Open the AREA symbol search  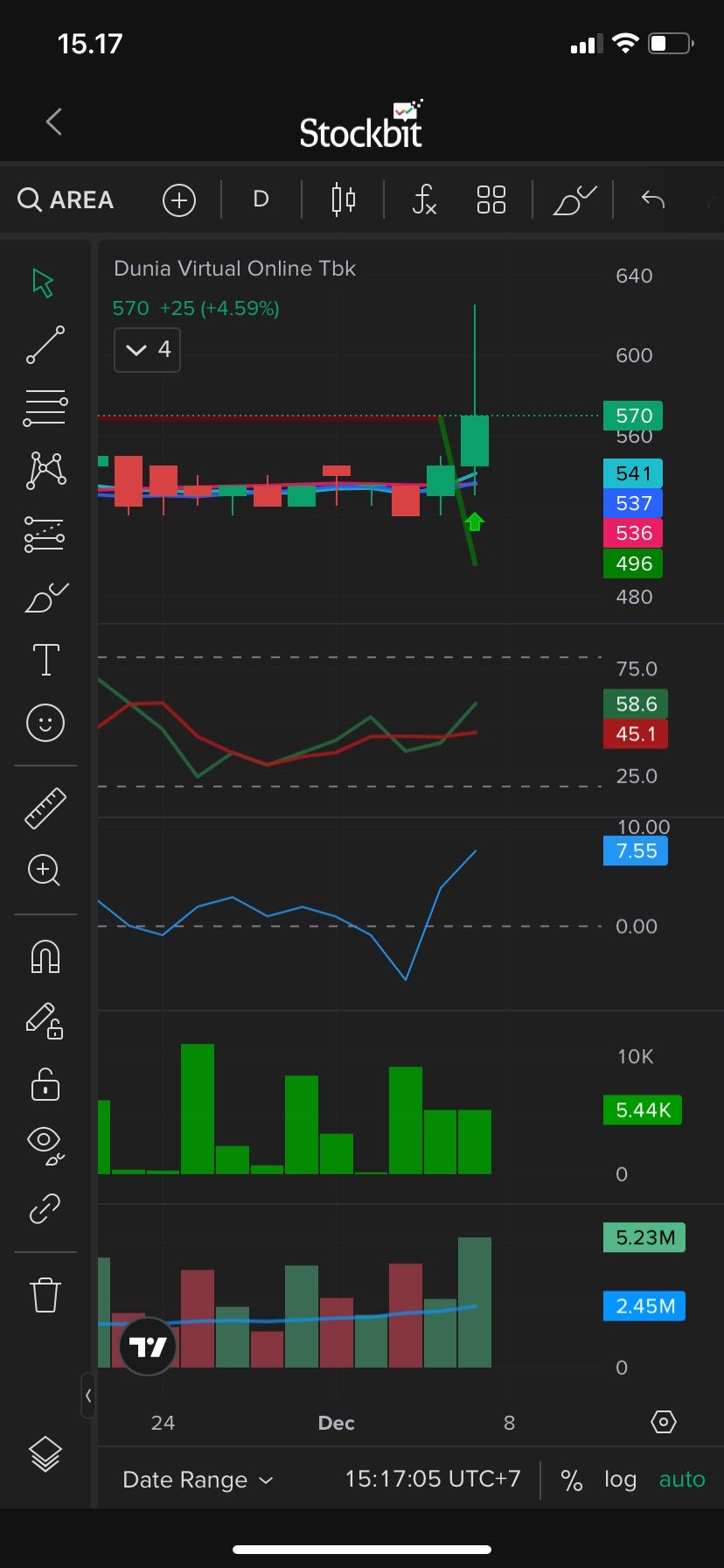point(66,199)
